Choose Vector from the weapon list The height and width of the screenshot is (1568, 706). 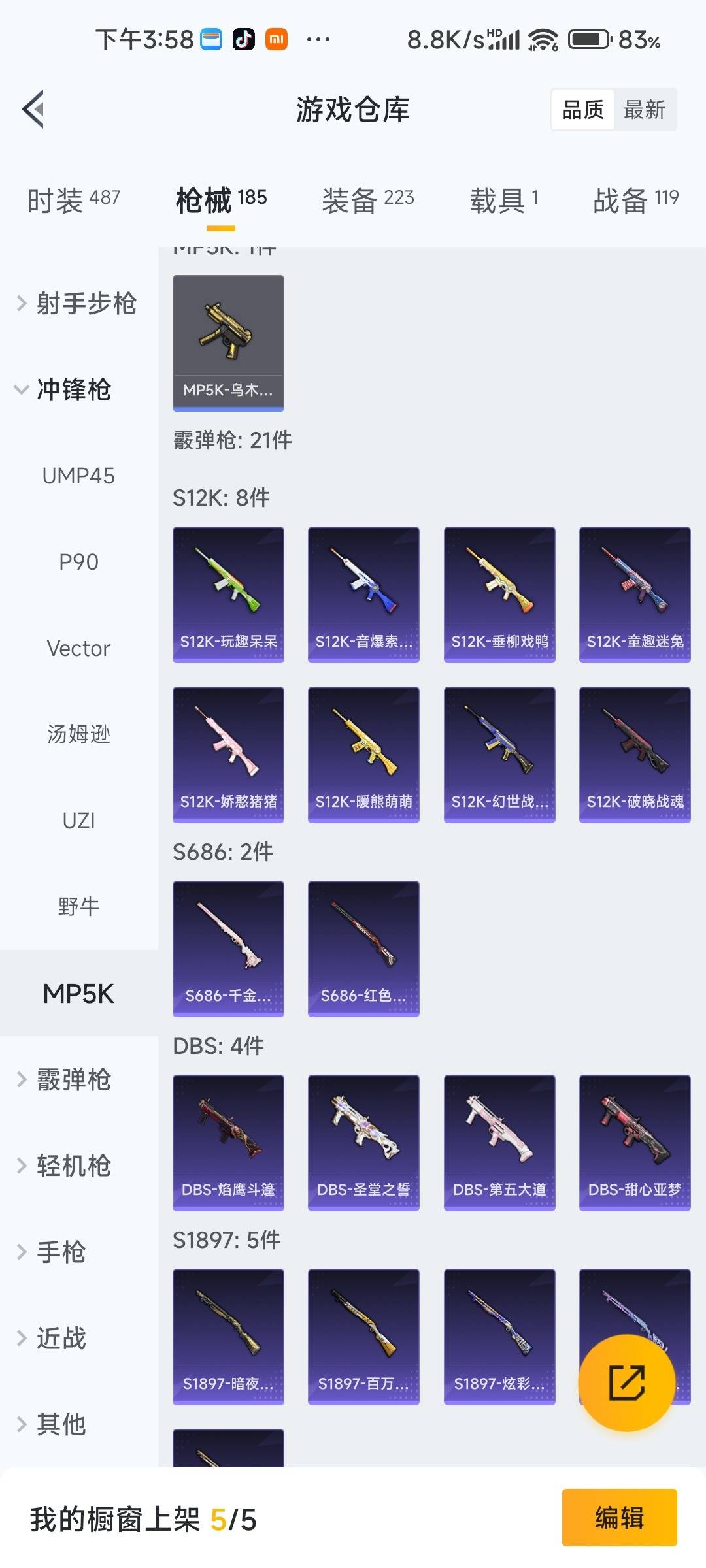point(78,648)
